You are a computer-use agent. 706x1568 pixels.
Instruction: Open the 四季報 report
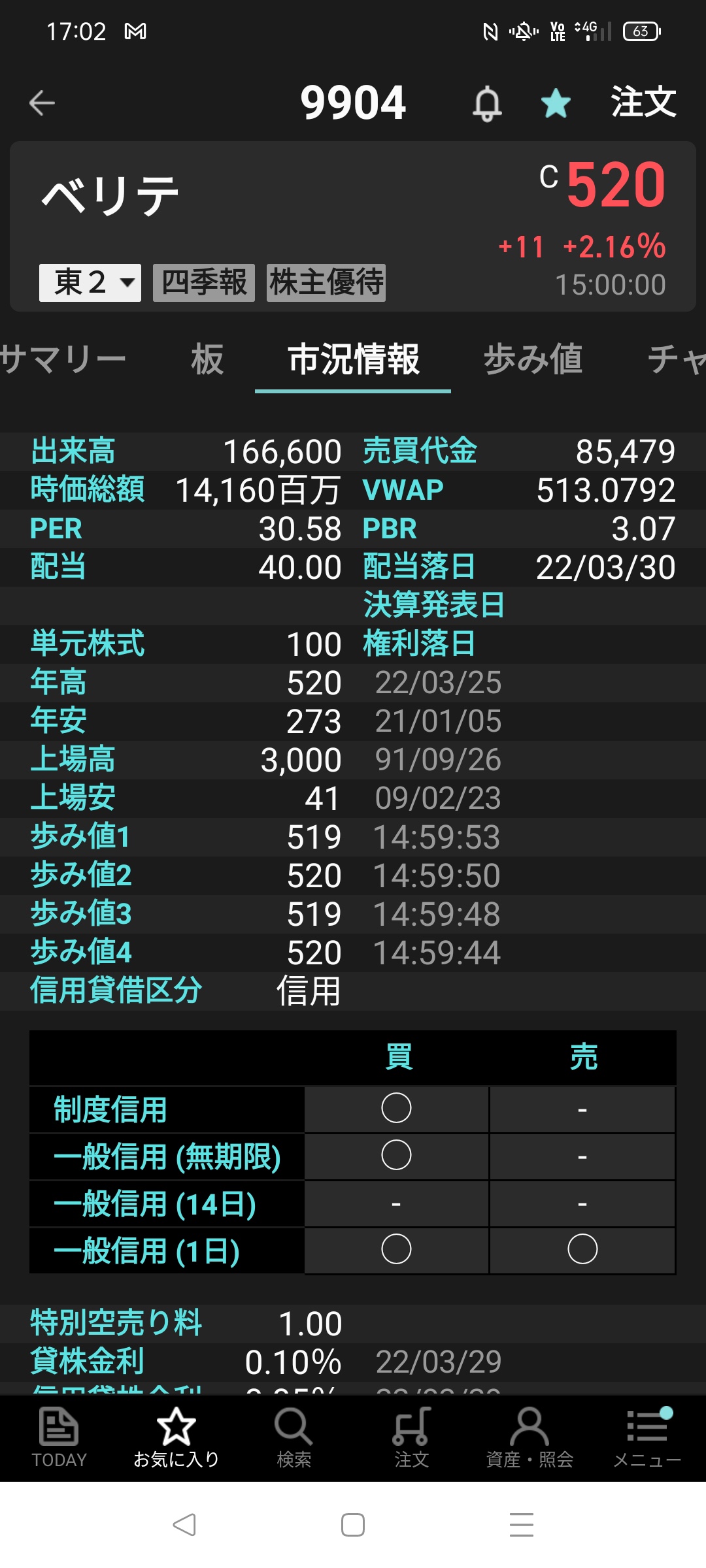coord(204,283)
